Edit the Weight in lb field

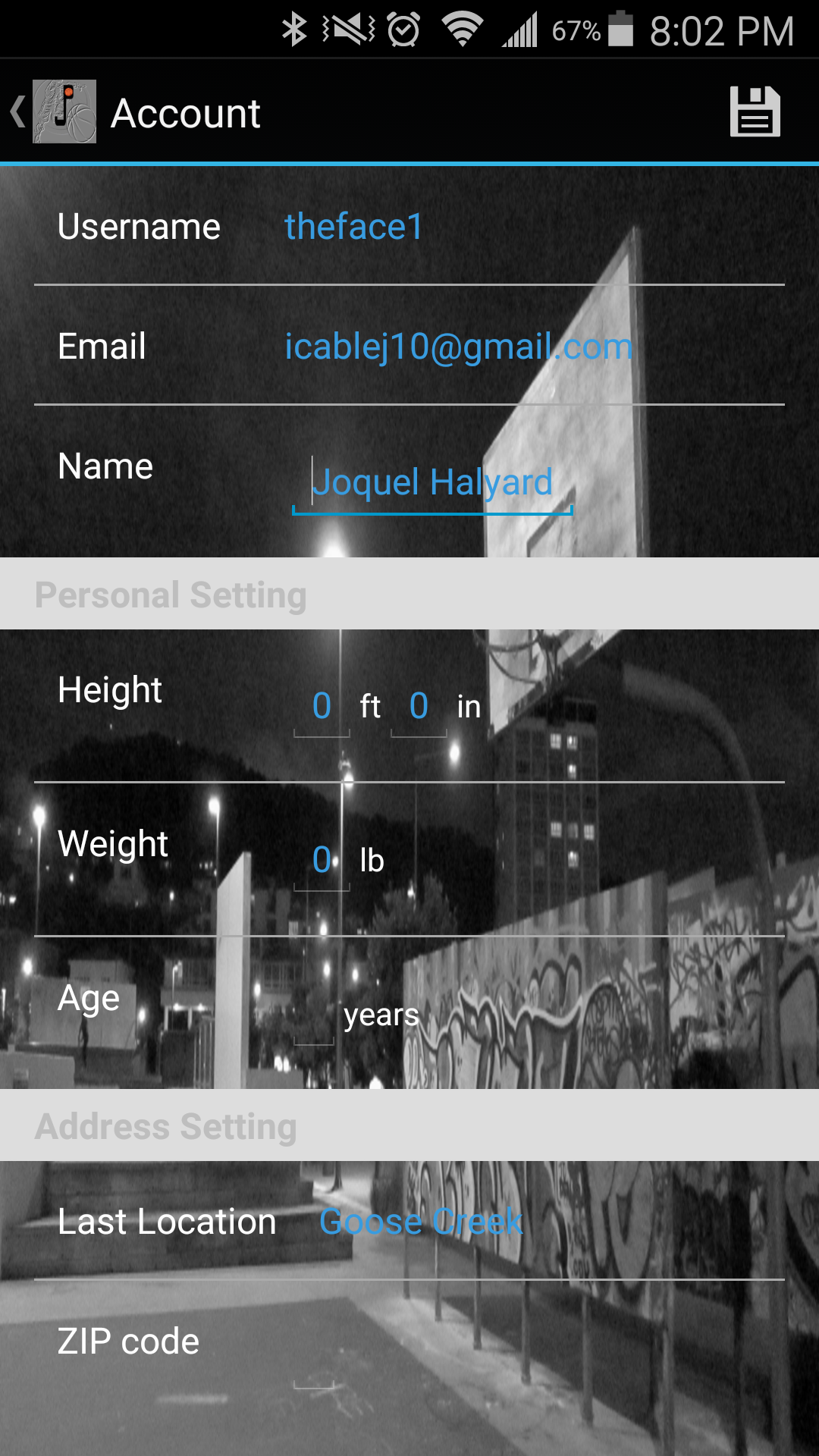[x=322, y=861]
